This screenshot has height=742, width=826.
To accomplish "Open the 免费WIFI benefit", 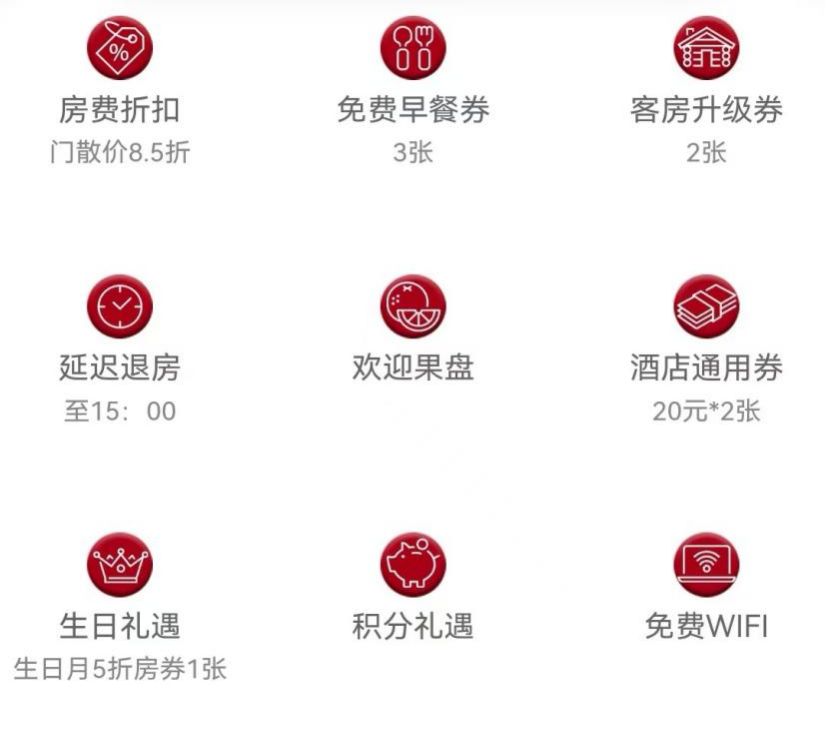I will coord(706,565).
